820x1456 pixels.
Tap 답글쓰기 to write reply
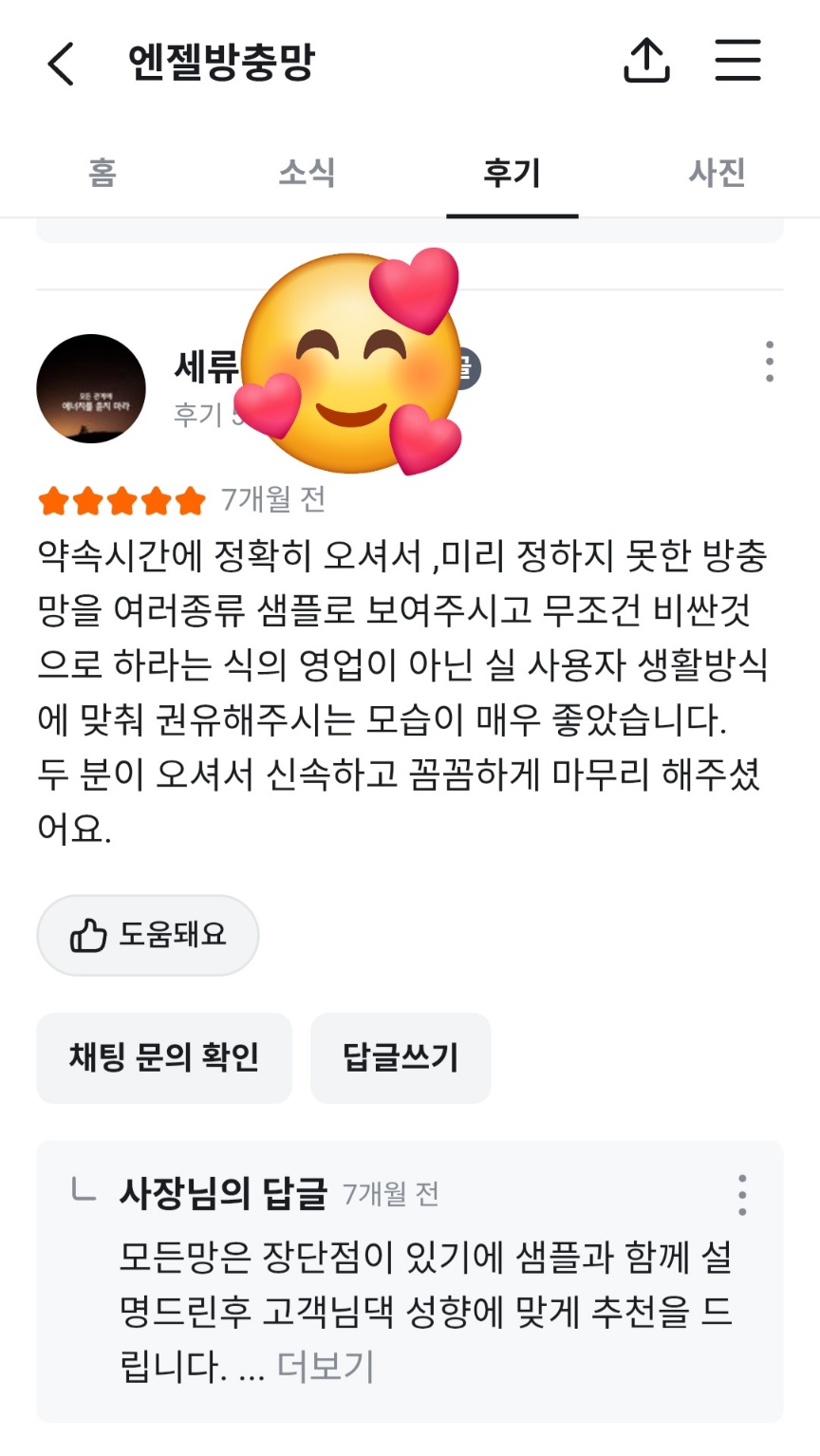click(x=401, y=1057)
